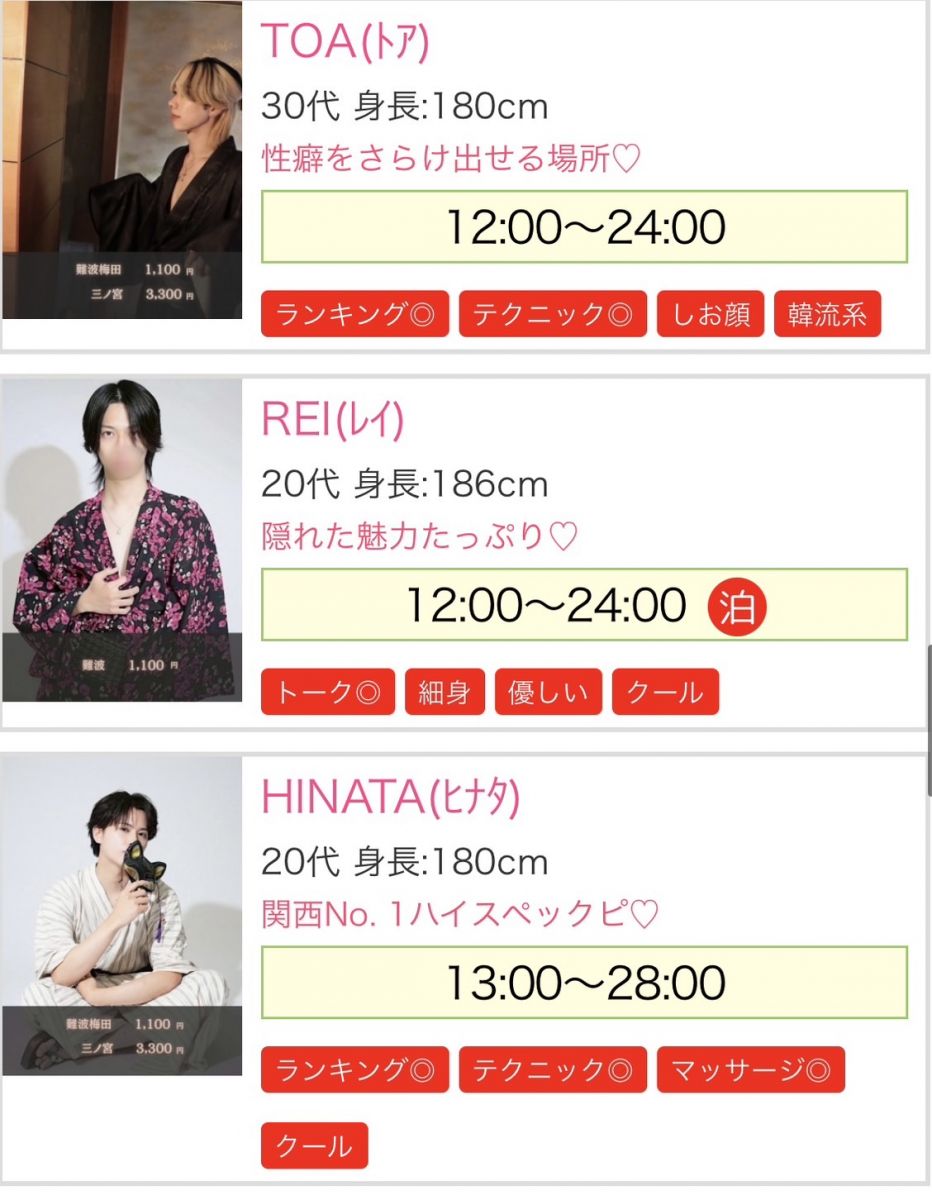Tap HINATA's profile photo
Image resolution: width=932 pixels, height=1200 pixels.
coord(122,915)
